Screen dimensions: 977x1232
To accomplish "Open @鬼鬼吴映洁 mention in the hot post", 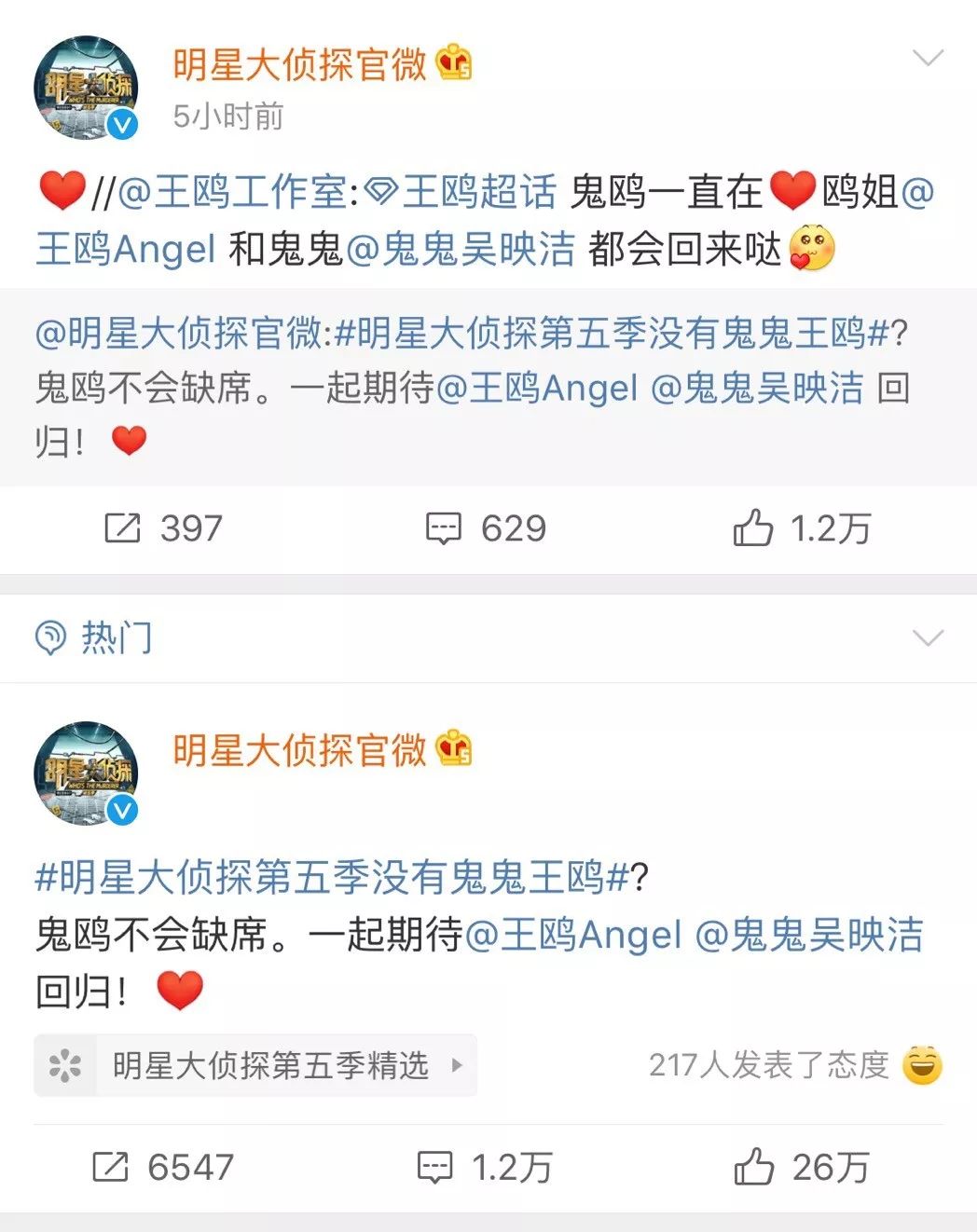I will (809, 935).
